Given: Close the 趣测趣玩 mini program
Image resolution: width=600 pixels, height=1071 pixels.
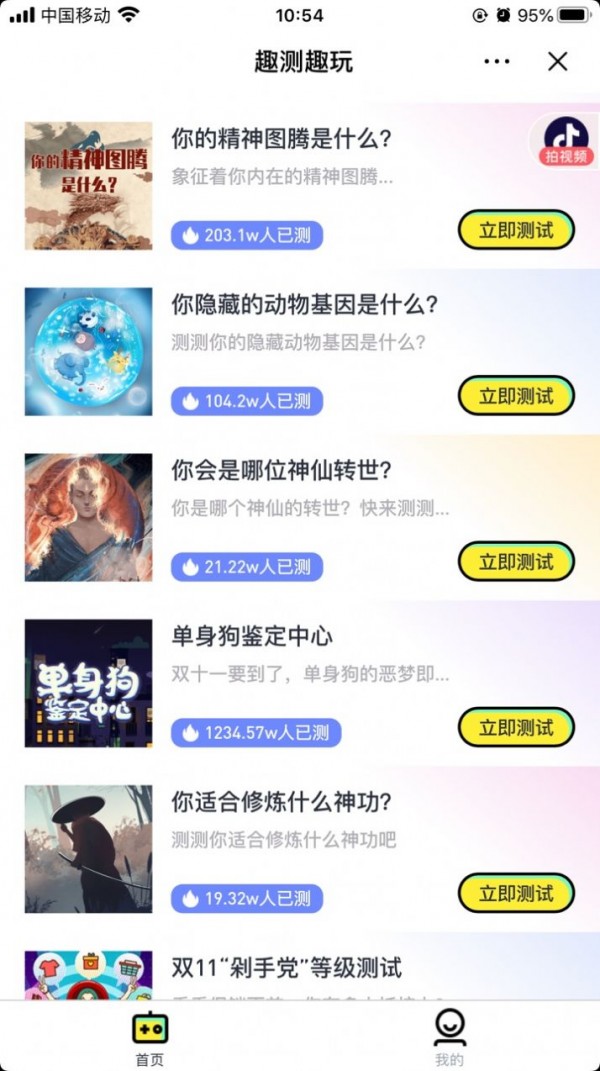Looking at the screenshot, I should pyautogui.click(x=558, y=61).
